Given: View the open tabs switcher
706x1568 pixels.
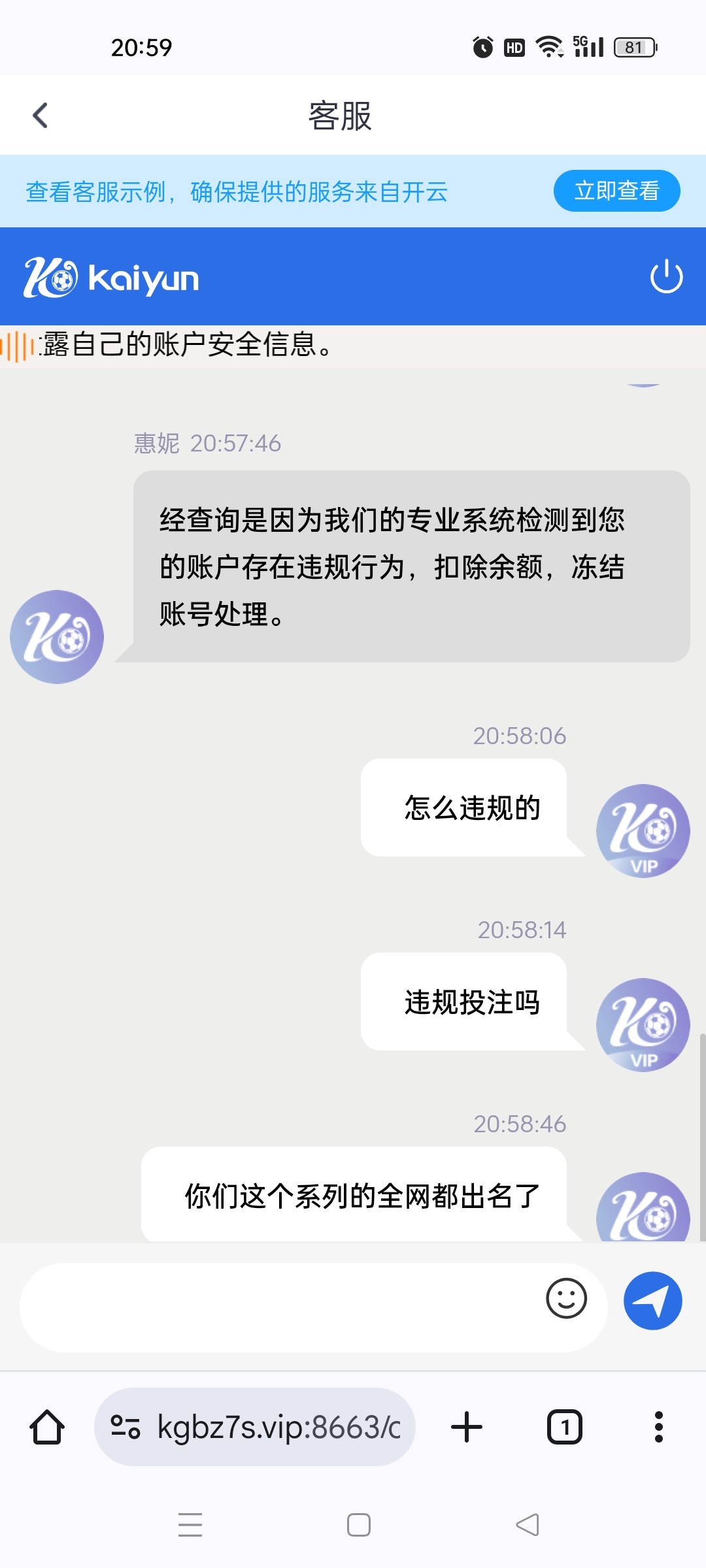Looking at the screenshot, I should coord(564,1427).
